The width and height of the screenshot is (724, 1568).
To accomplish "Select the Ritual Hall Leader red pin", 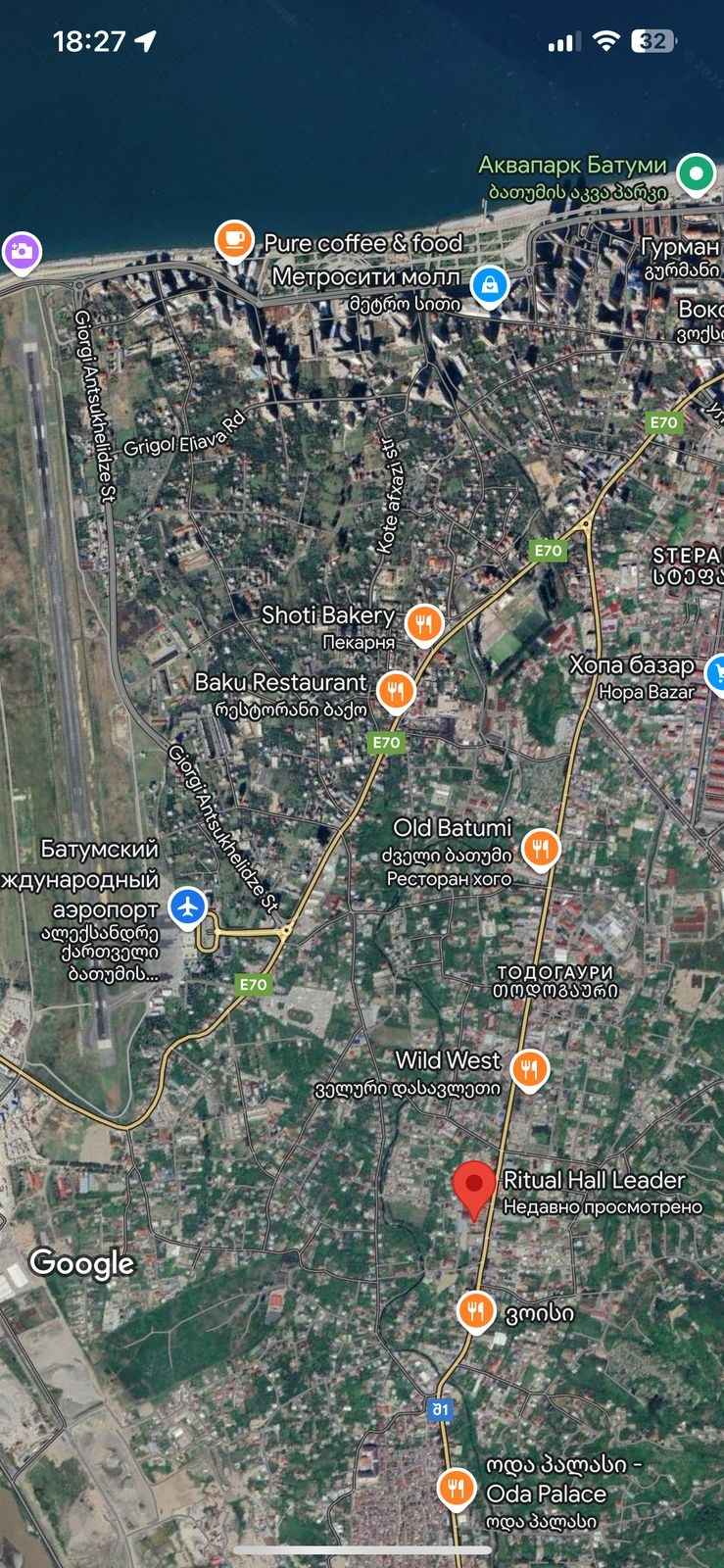I will (474, 1189).
